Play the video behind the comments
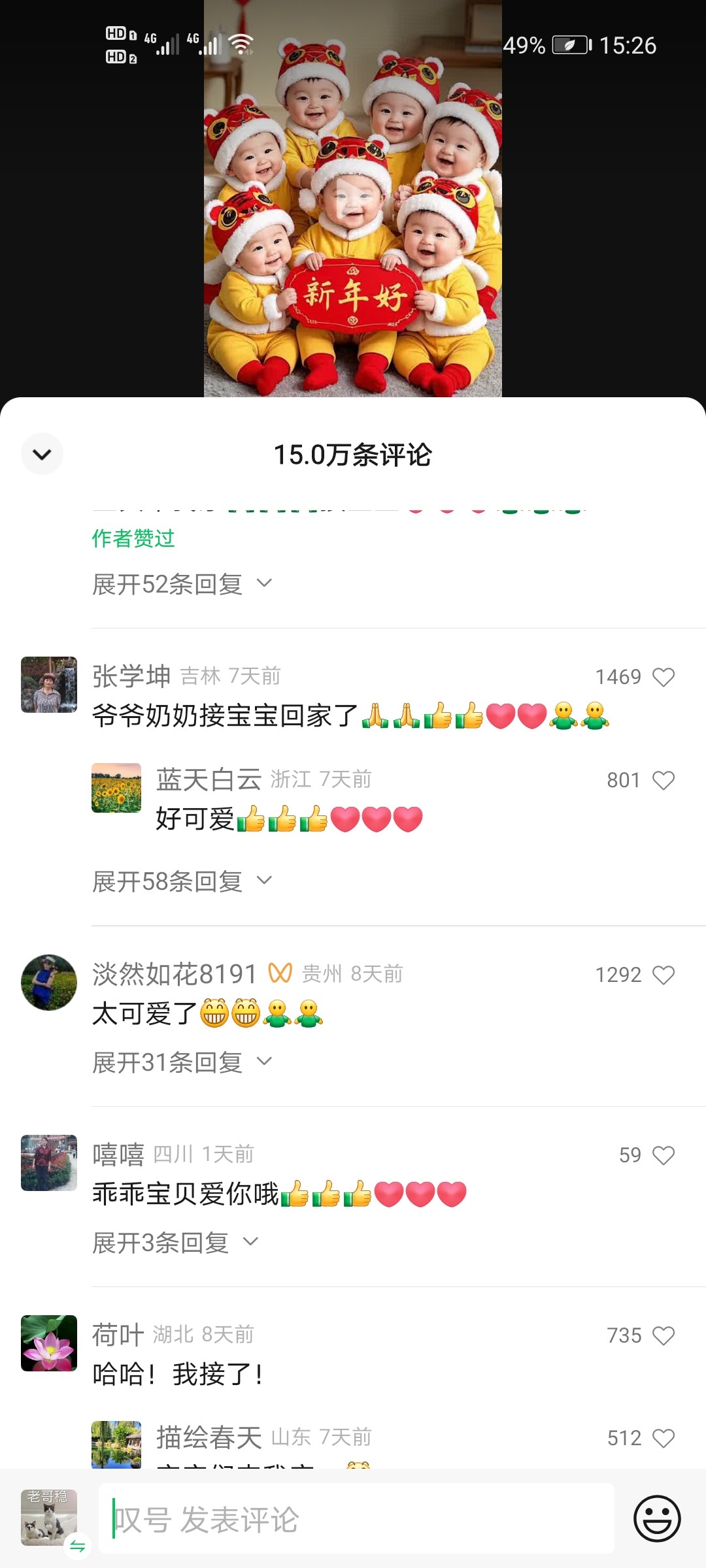The height and width of the screenshot is (1568, 706). pyautogui.click(x=352, y=196)
